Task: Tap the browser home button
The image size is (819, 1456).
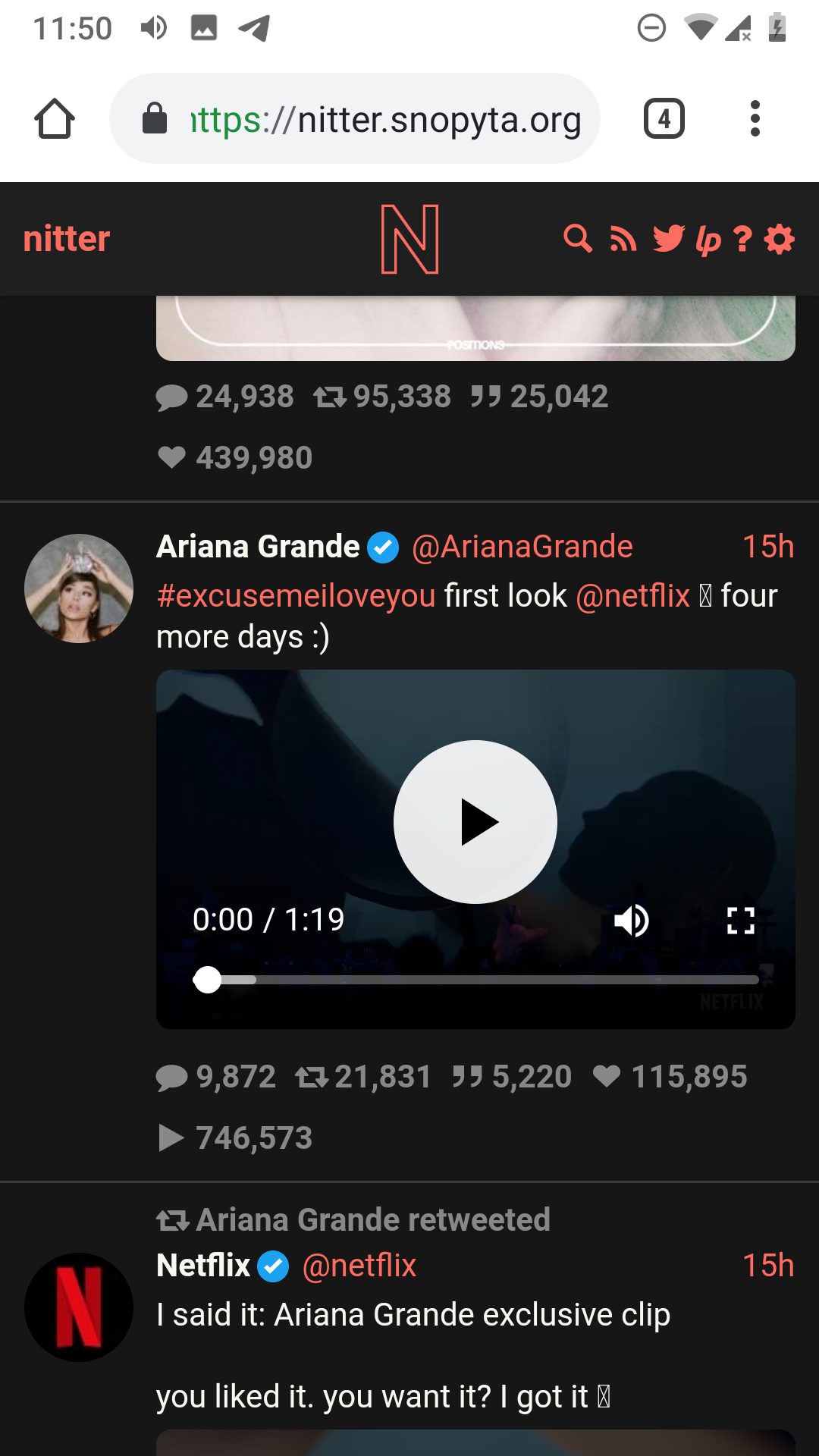Action: 55,119
